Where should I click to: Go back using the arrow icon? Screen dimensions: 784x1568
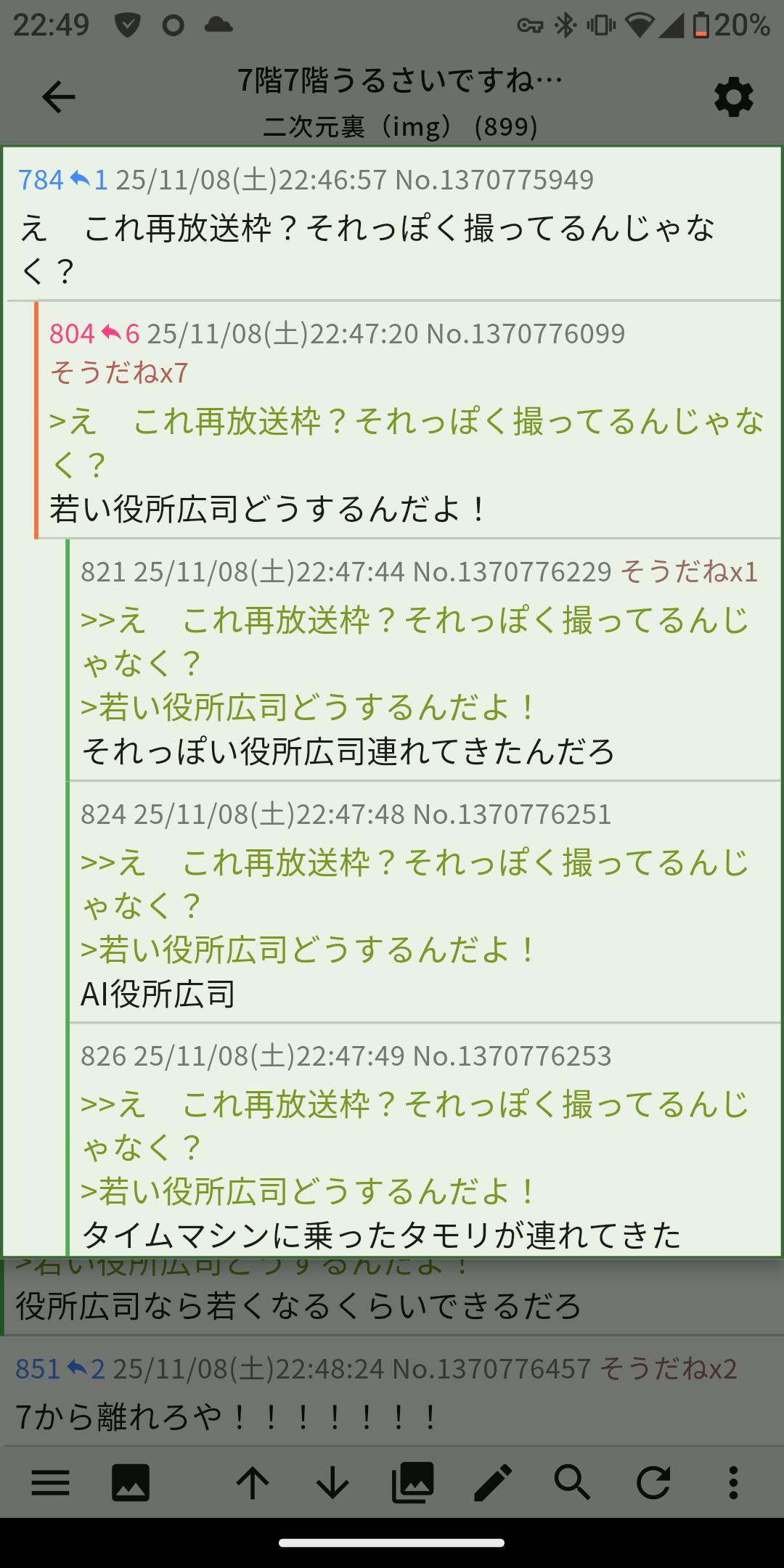point(58,97)
